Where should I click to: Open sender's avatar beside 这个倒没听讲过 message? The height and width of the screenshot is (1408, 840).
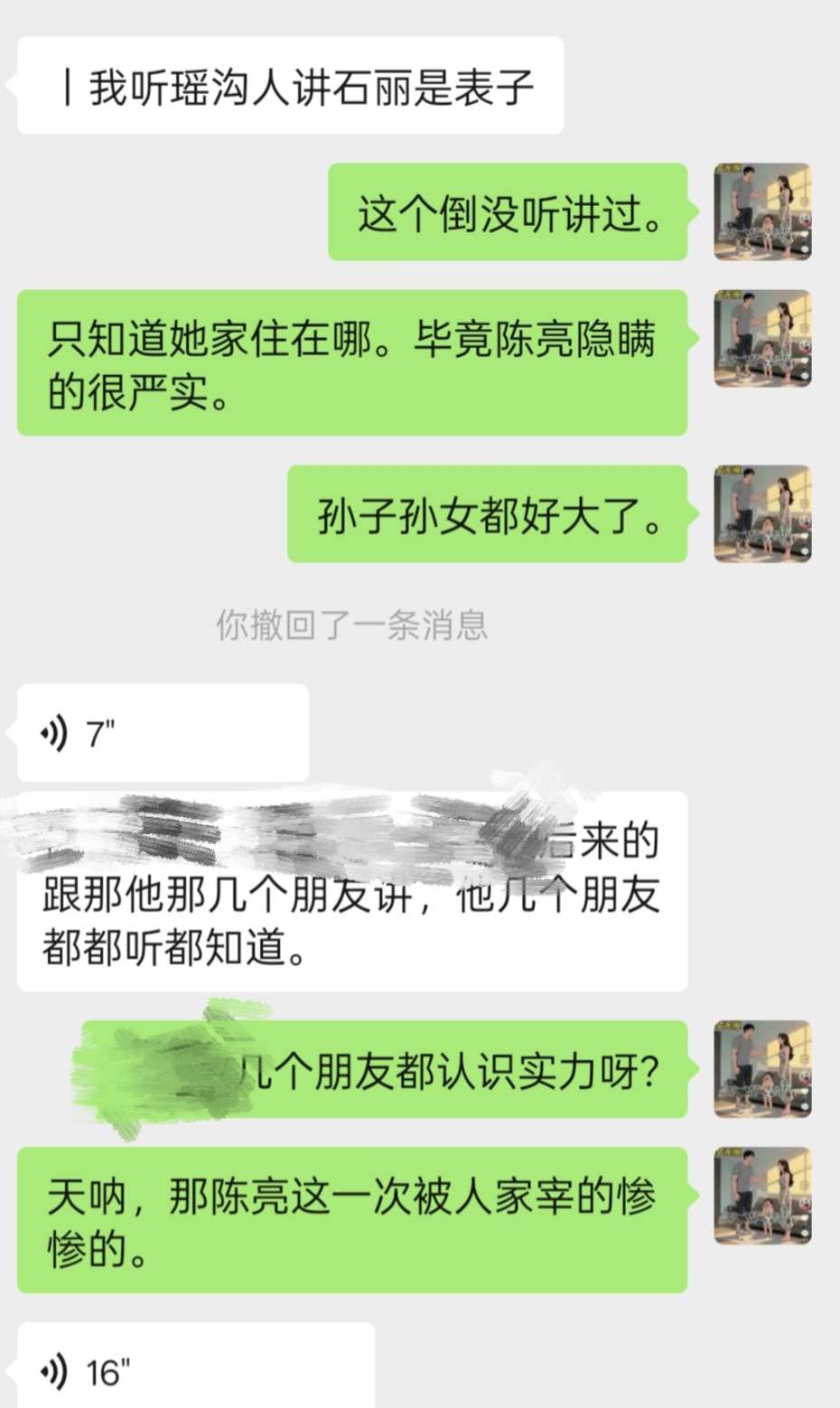[762, 212]
